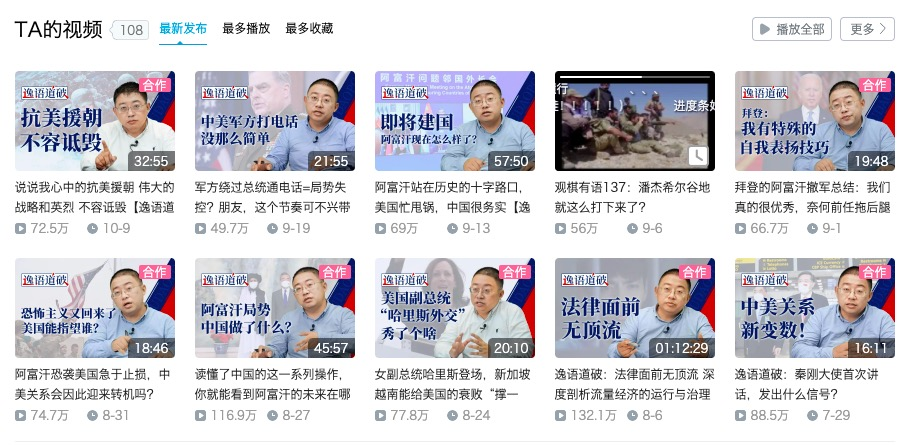Open the 抗美援朝不容诋毁 video
Image resolution: width=904 pixels, height=445 pixels.
coord(94,121)
